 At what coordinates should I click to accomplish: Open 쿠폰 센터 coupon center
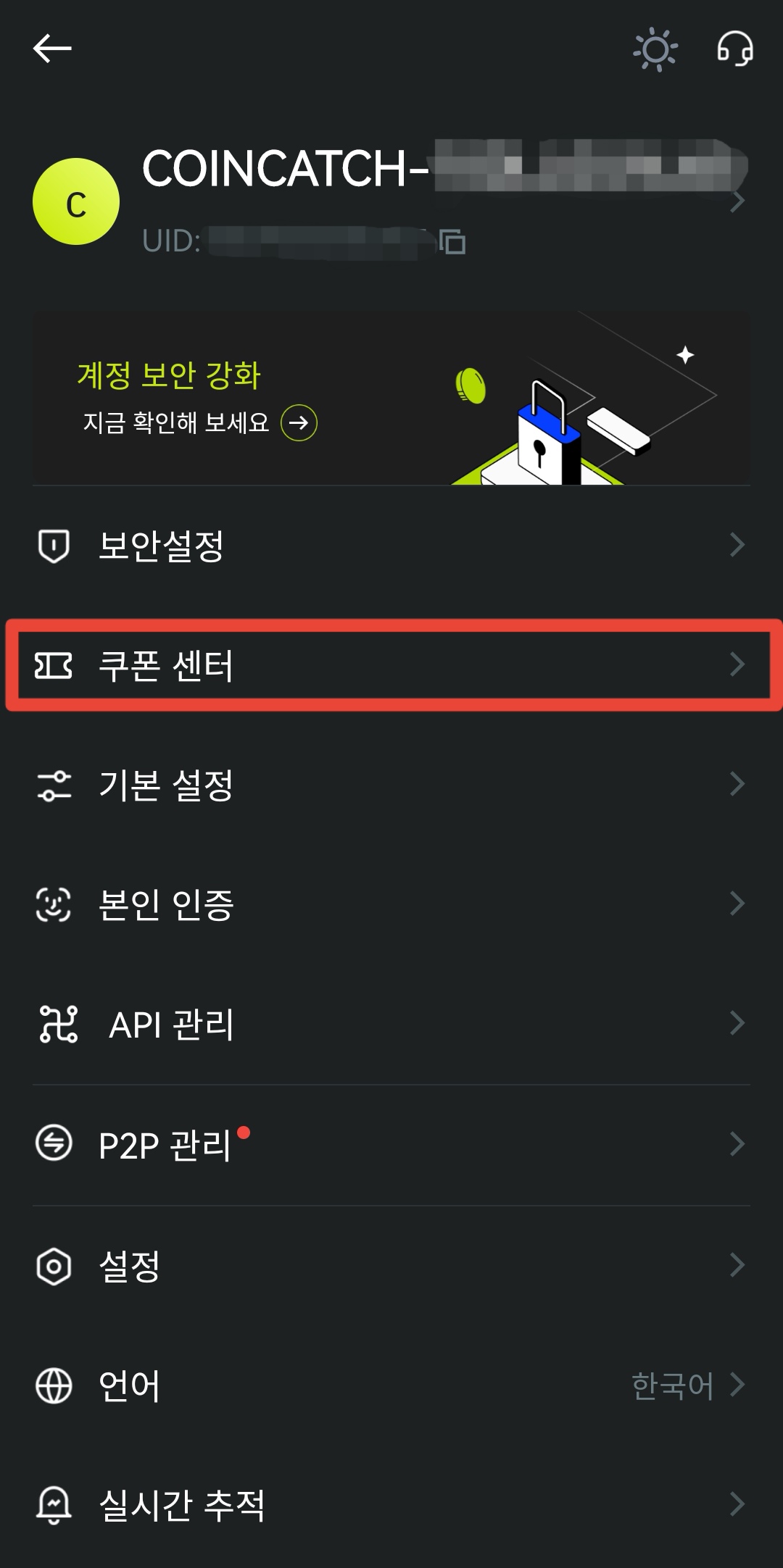click(x=391, y=665)
